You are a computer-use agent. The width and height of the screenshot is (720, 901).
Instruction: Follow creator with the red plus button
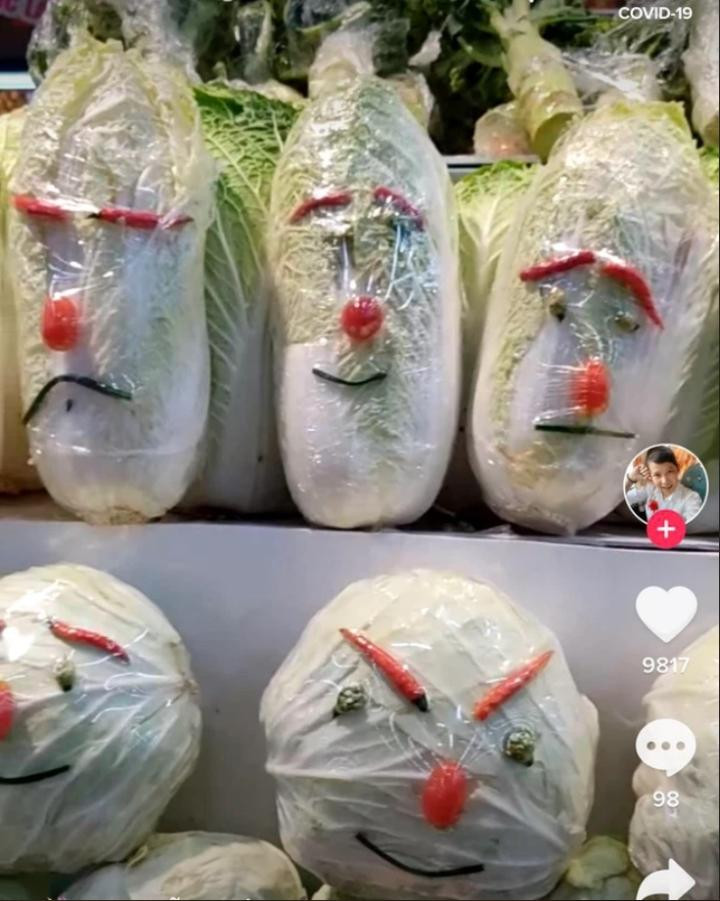tap(666, 529)
